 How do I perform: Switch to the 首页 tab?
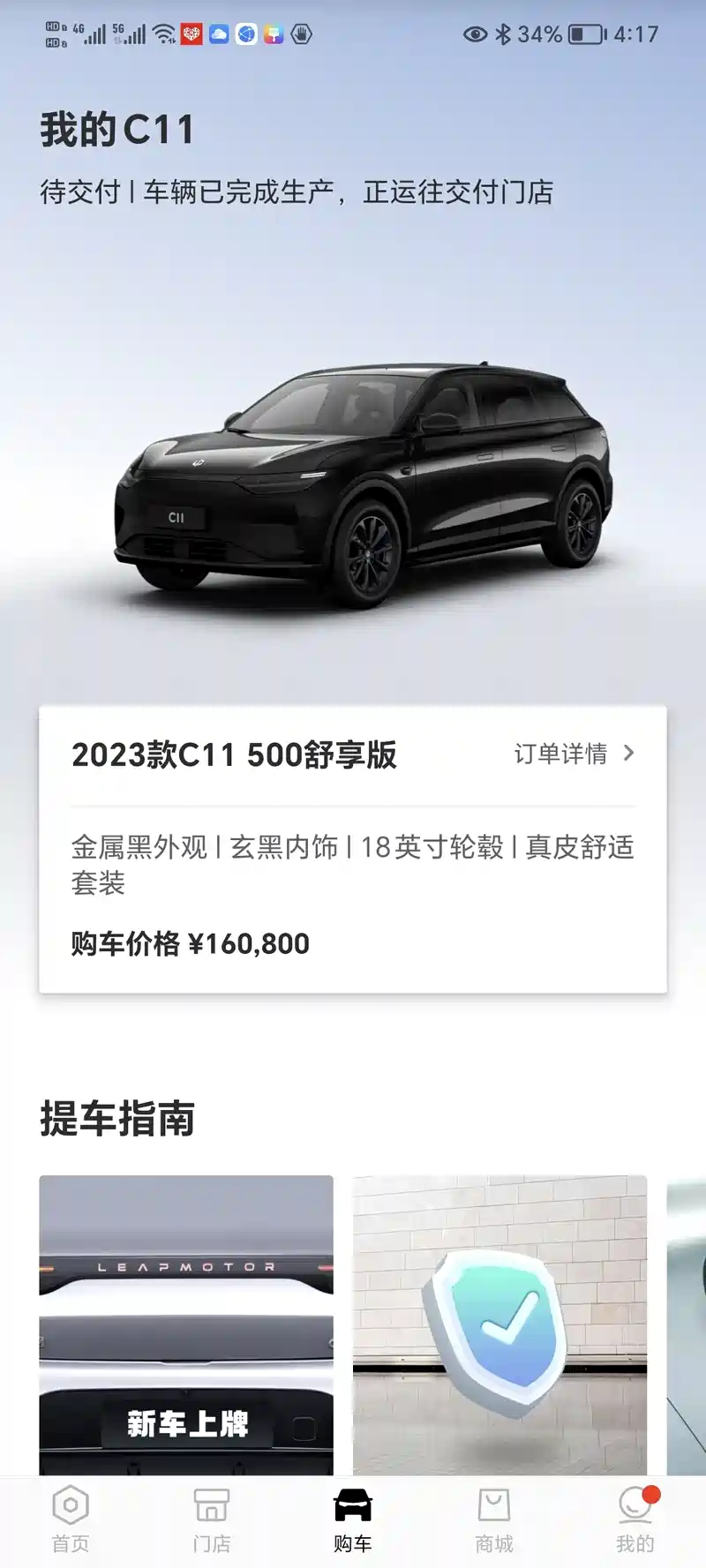(x=71, y=1519)
